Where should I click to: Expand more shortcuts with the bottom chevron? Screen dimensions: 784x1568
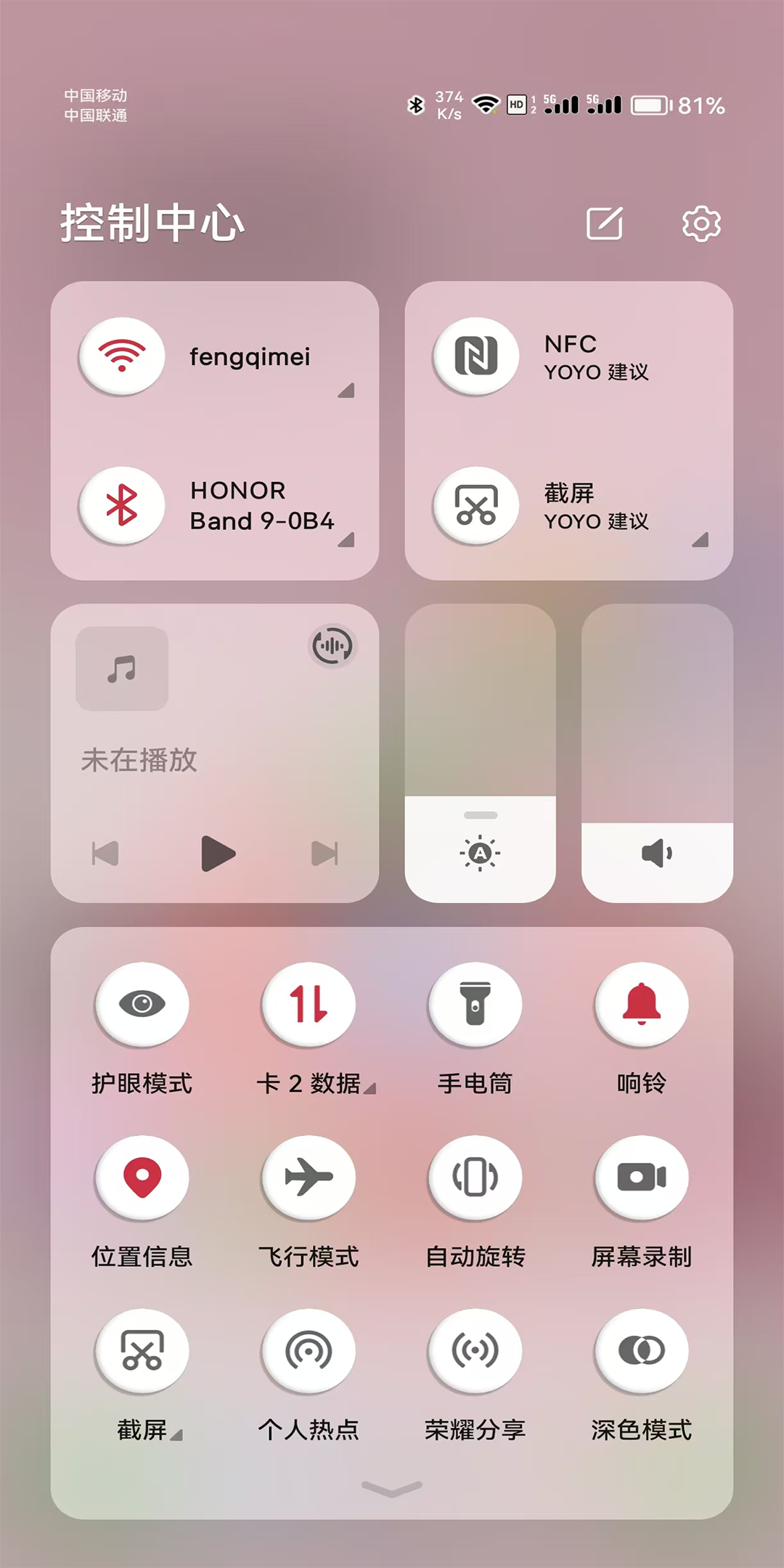tap(392, 1490)
